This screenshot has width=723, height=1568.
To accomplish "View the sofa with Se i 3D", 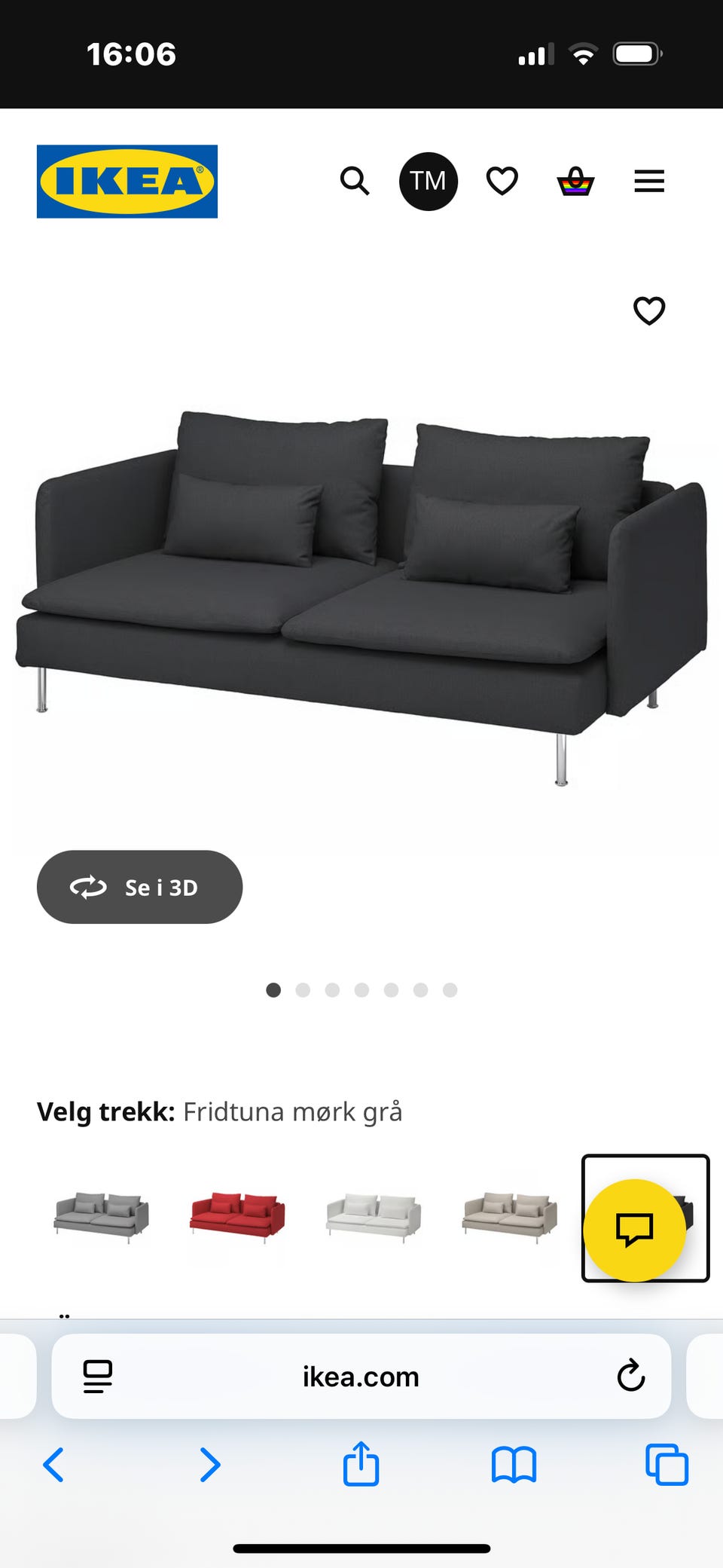I will [x=139, y=887].
